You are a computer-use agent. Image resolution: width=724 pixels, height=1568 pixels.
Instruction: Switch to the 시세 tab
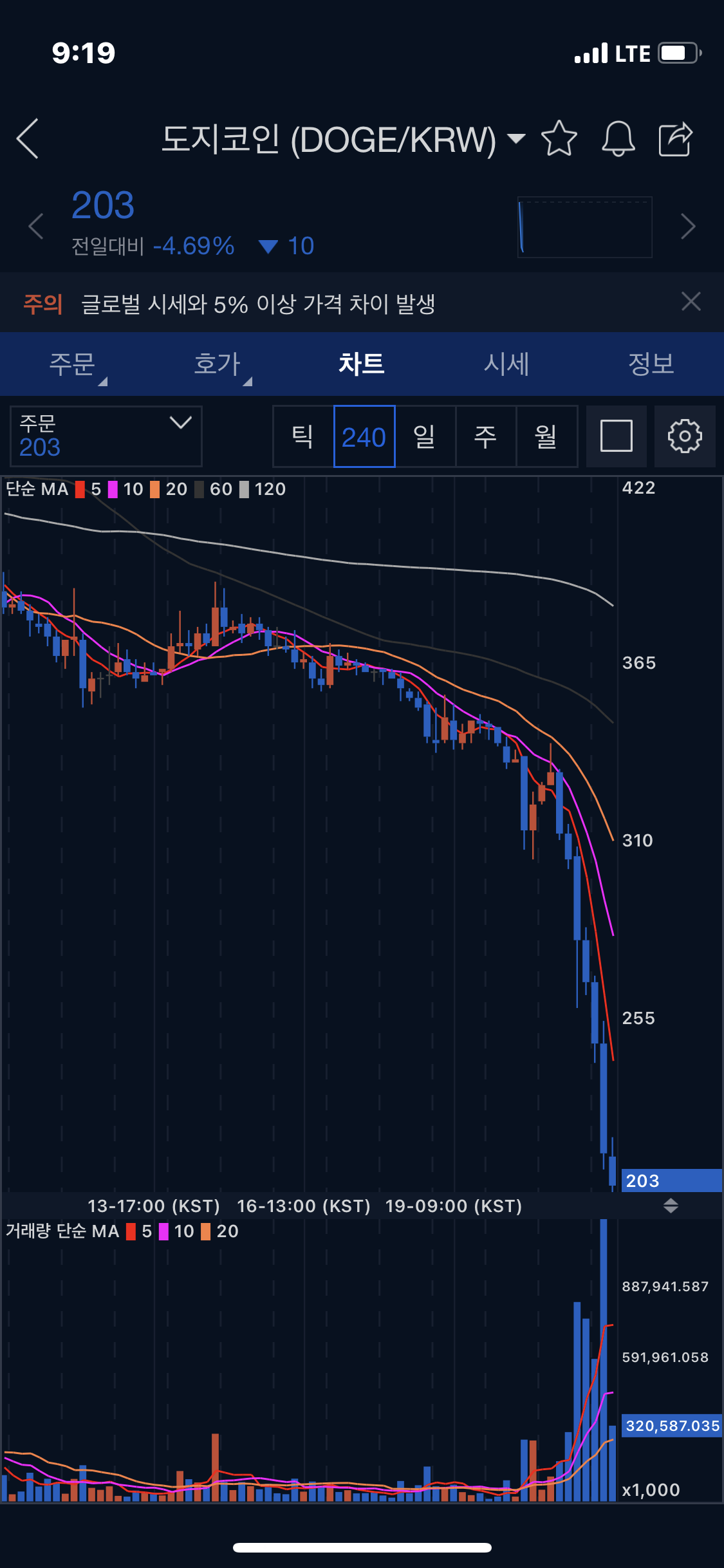click(x=506, y=364)
